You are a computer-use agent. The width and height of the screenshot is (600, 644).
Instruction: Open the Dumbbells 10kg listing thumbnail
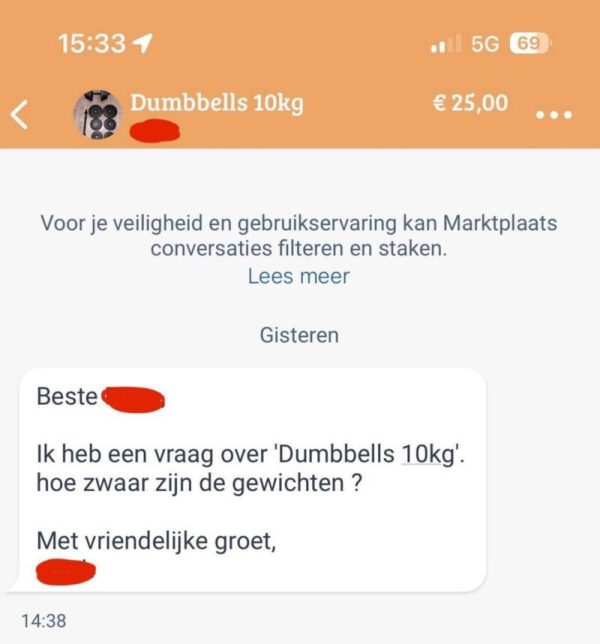[x=98, y=114]
